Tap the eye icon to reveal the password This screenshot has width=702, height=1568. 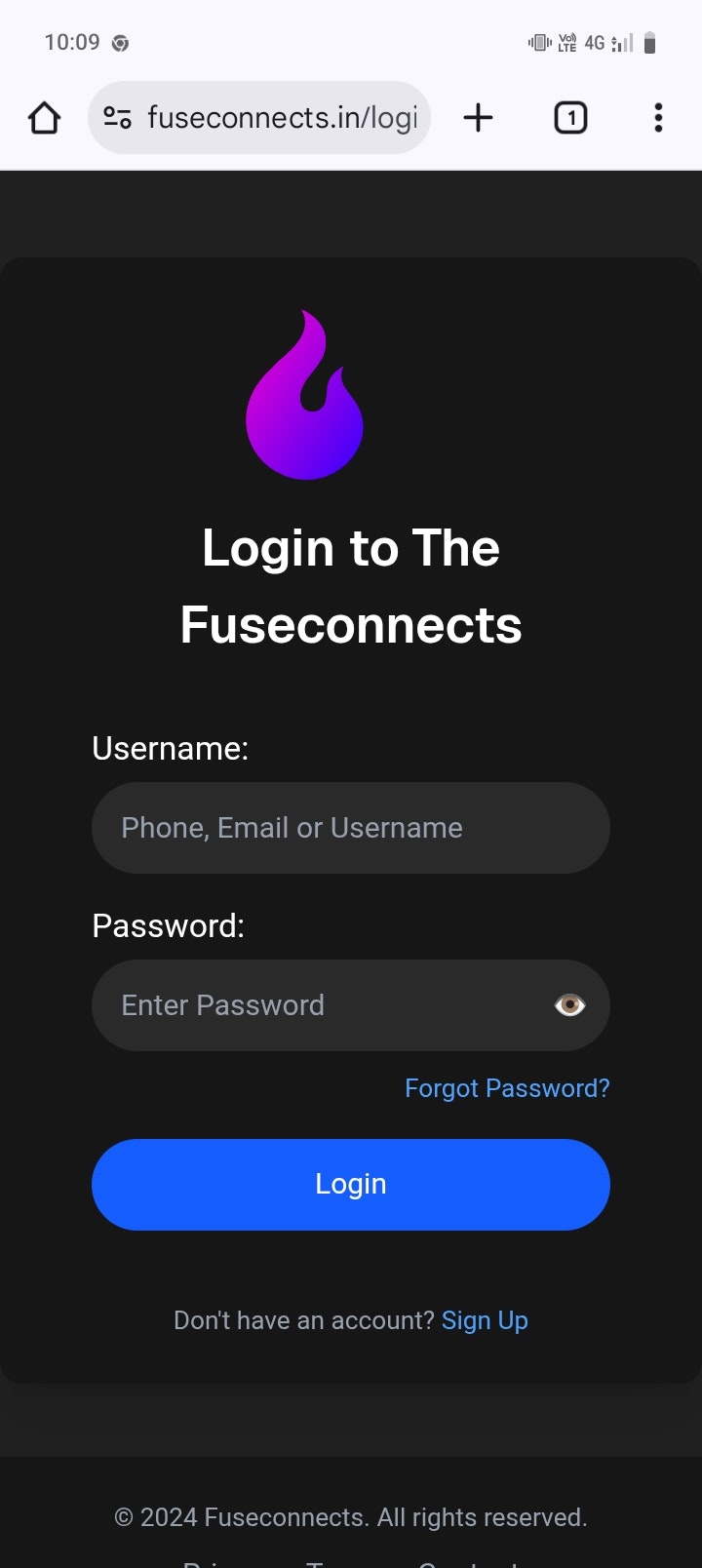click(569, 1004)
